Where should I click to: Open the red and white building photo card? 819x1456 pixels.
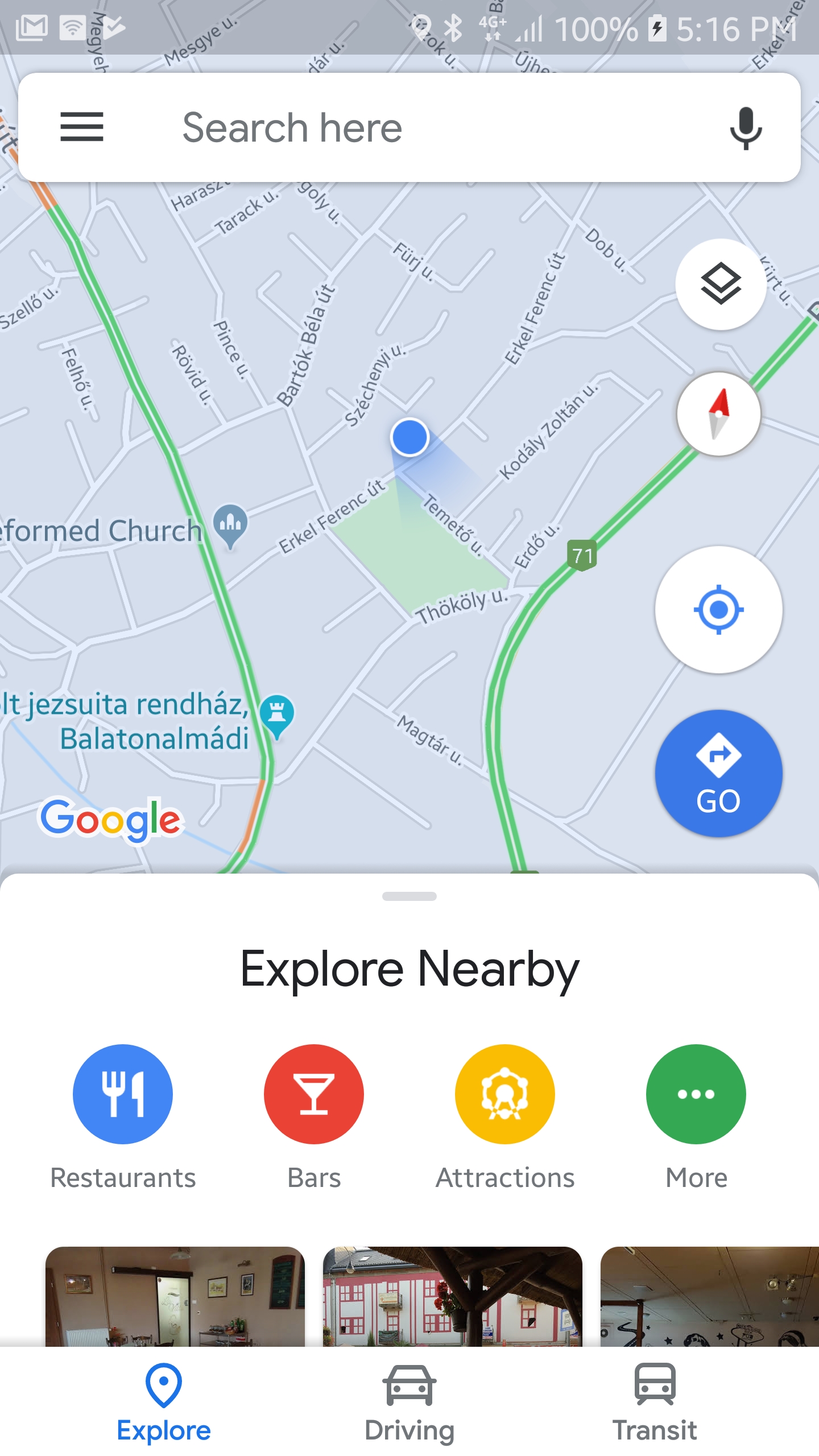[453, 1297]
